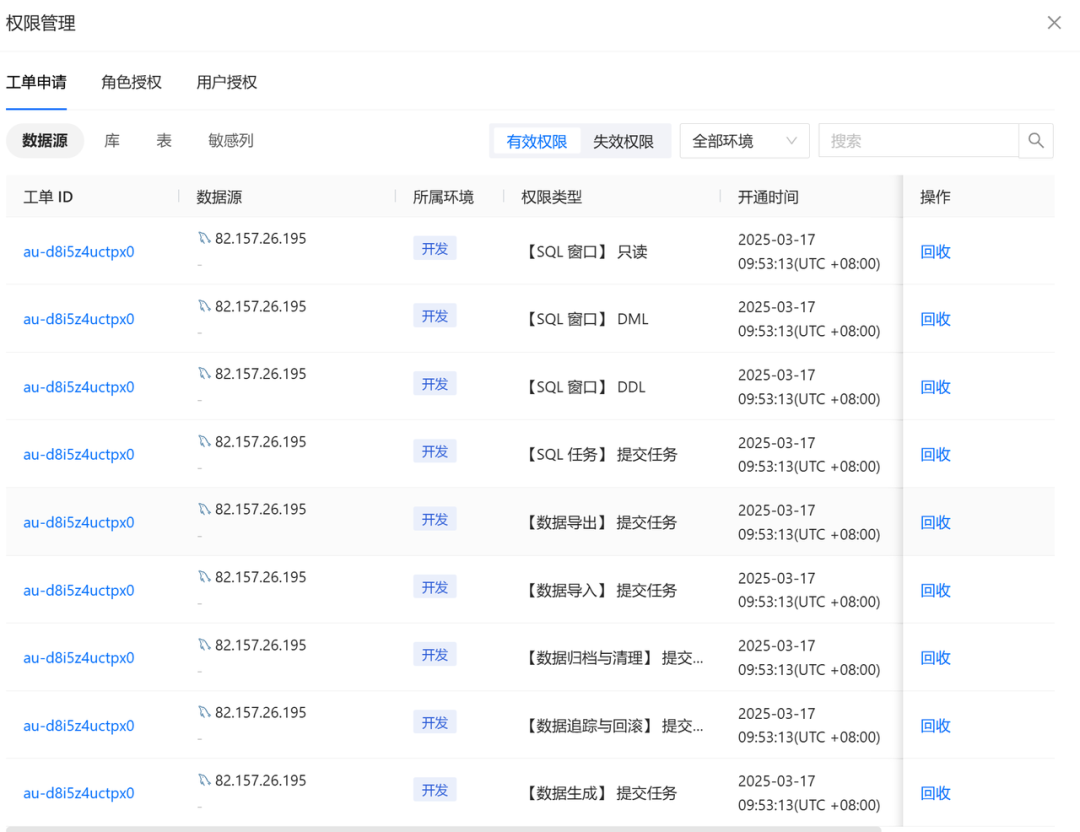1080x832 pixels.
Task: Show 有效权限 list
Action: [537, 142]
